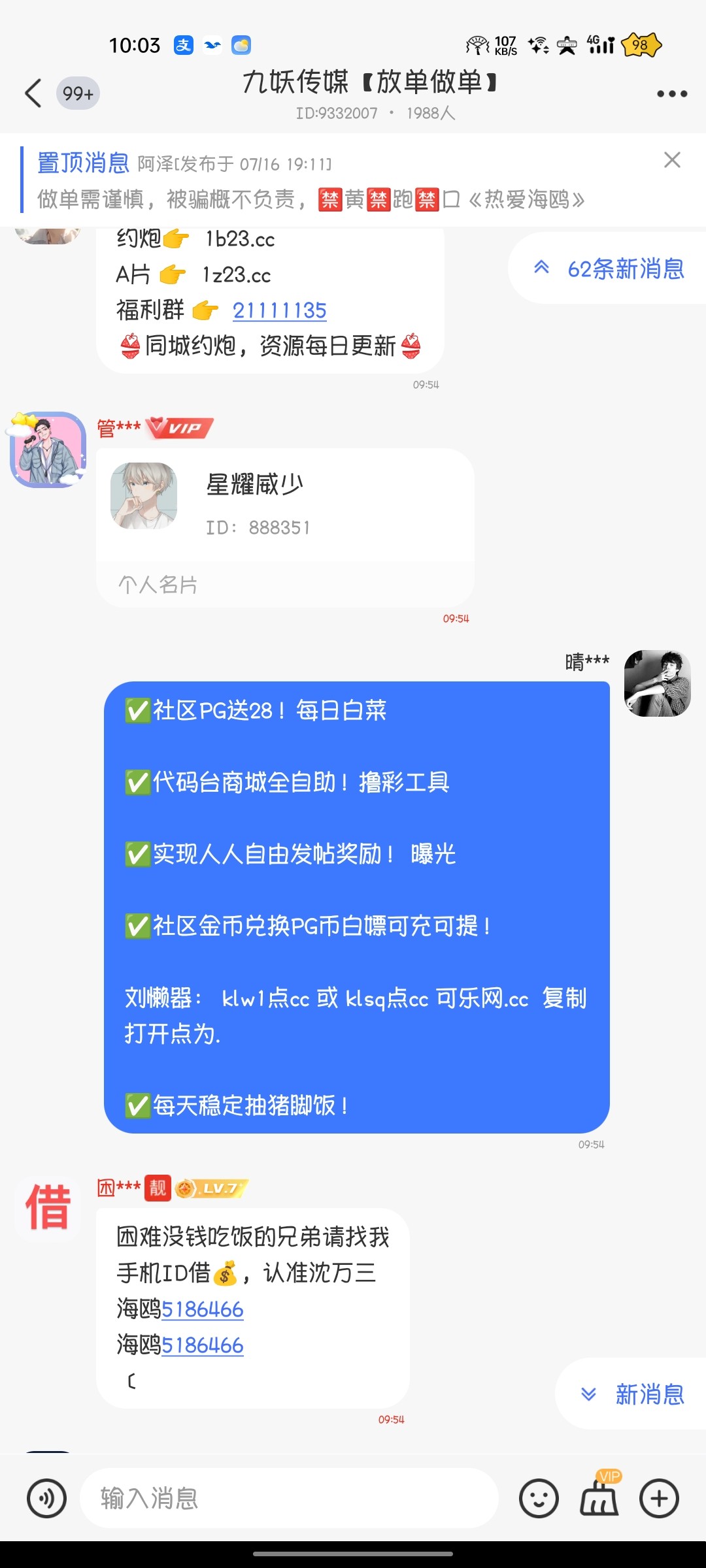
Task: Open the three-dot chat options menu
Action: click(671, 93)
